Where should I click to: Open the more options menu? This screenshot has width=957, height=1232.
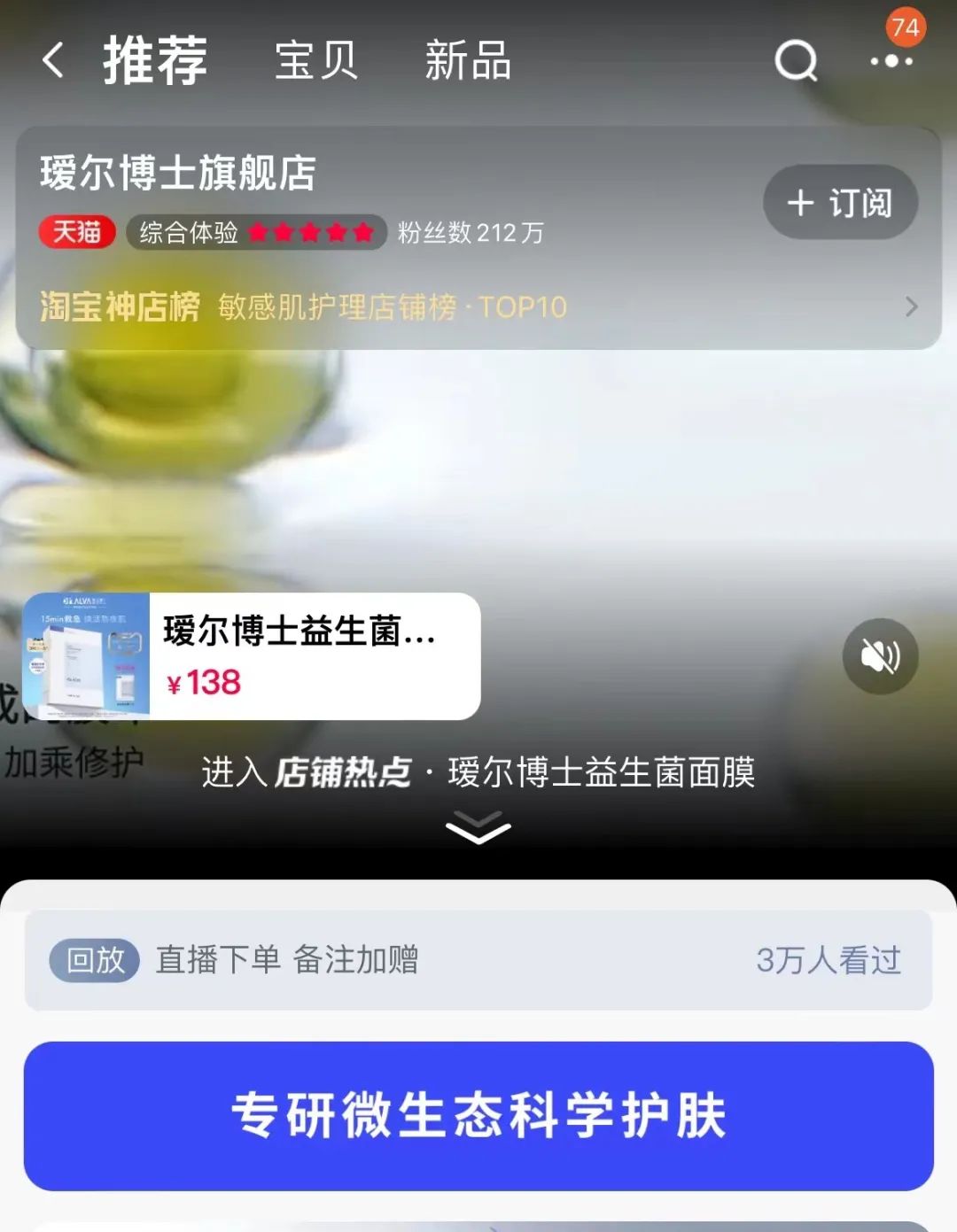(891, 61)
